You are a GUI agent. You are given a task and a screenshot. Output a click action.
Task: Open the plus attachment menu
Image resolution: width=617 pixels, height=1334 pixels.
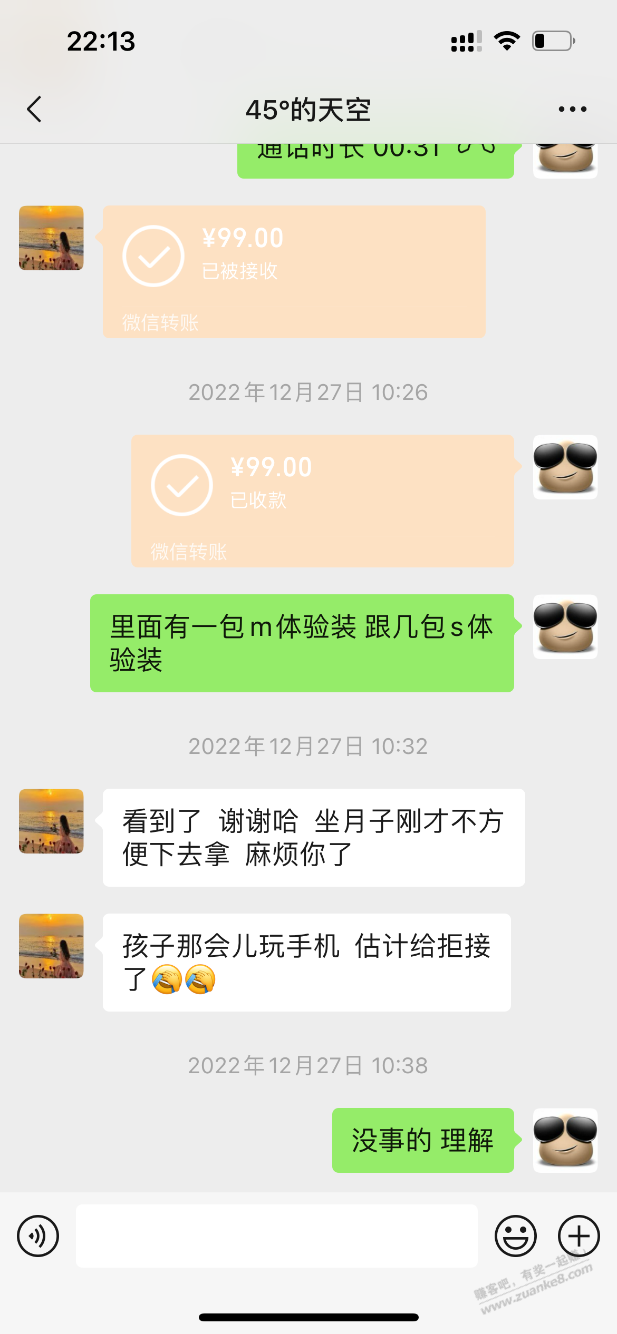[578, 1236]
